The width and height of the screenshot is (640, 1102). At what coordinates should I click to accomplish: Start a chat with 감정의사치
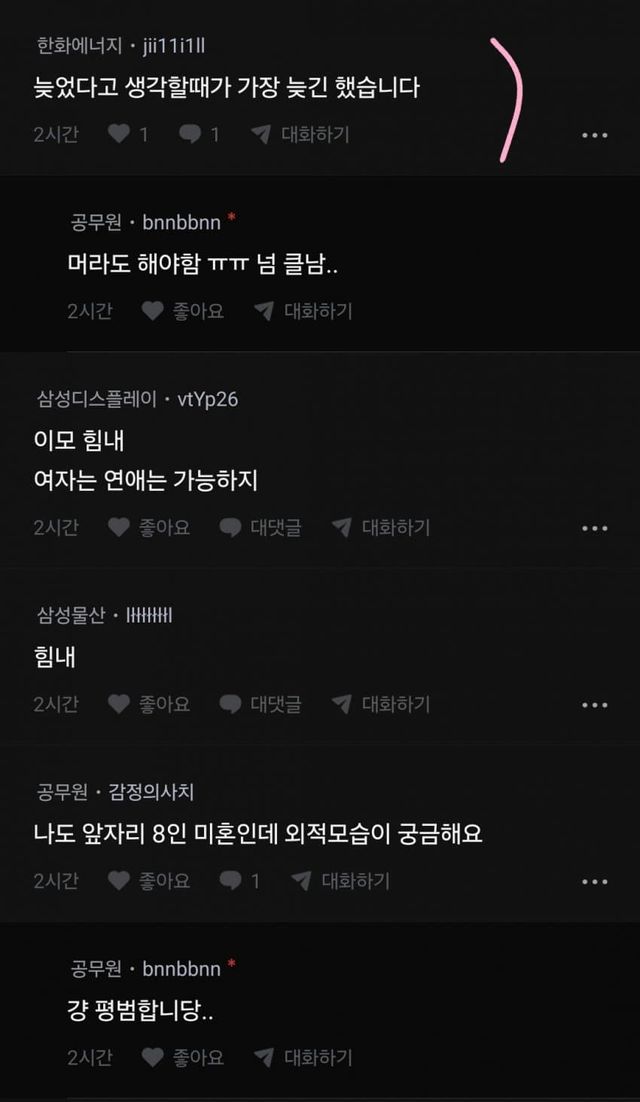click(x=341, y=881)
